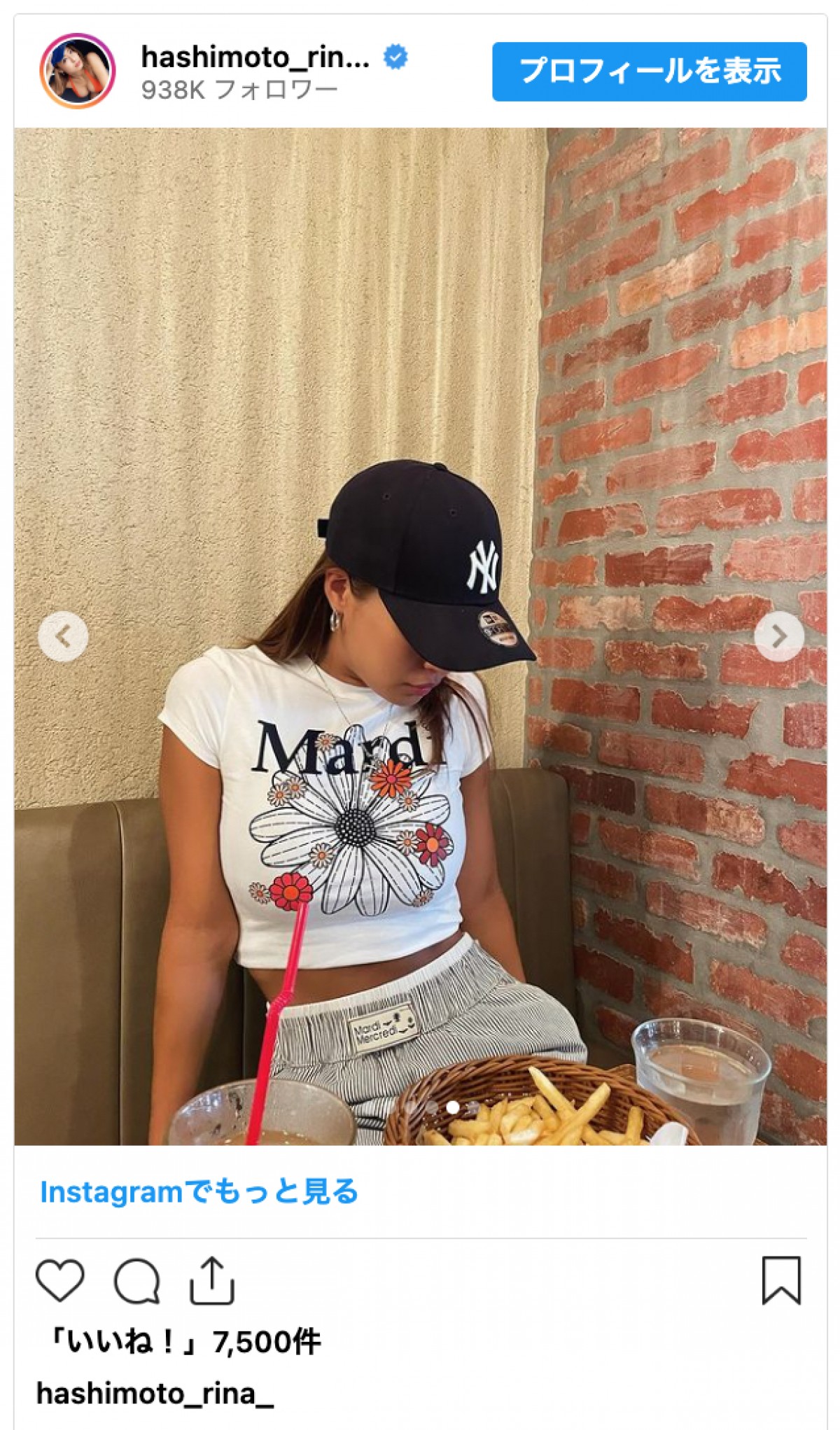Tap the プロフィールを表示 button
Screen dimensions: 840x1430
[x=649, y=71]
